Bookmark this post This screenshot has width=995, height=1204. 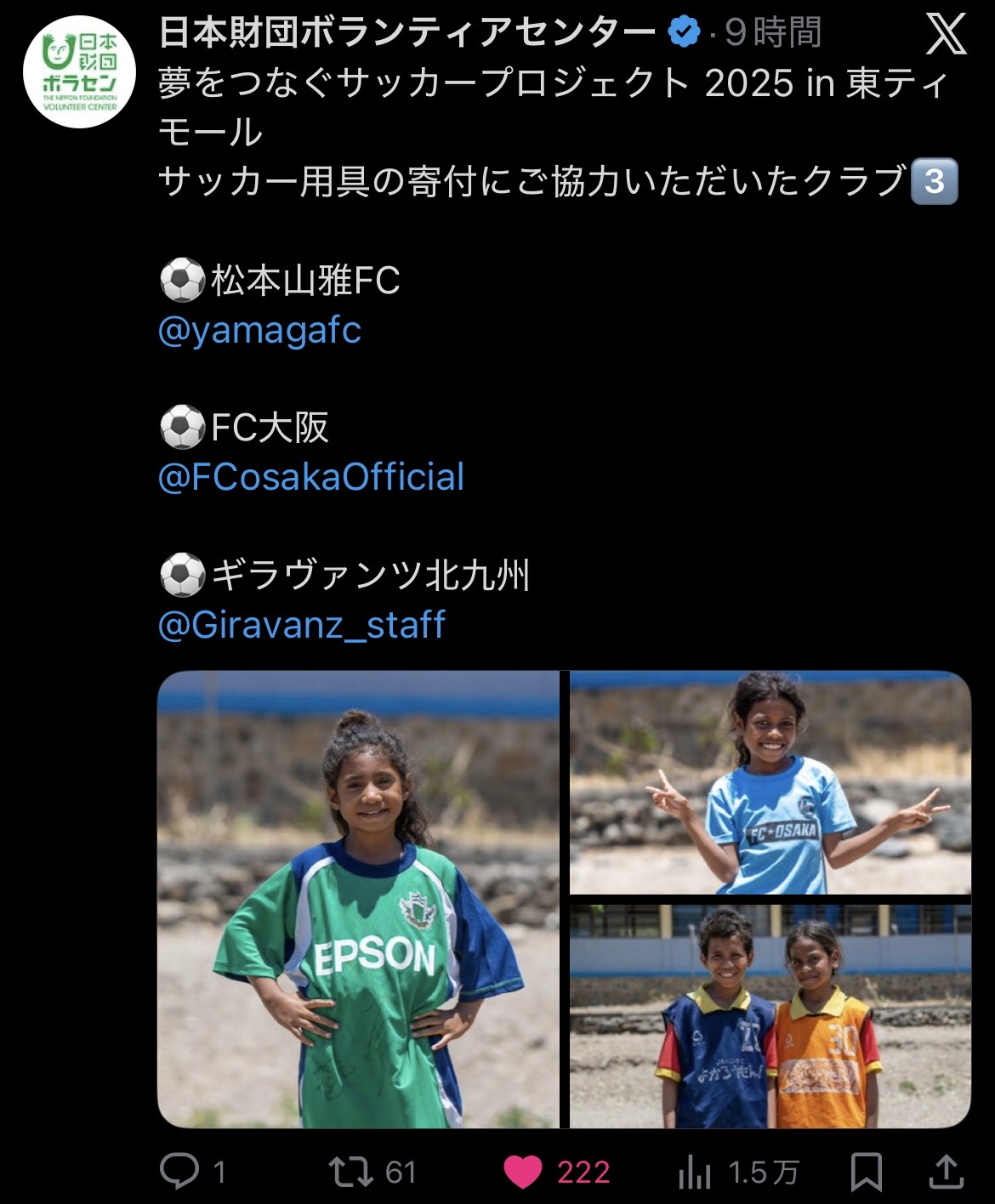click(x=866, y=1172)
